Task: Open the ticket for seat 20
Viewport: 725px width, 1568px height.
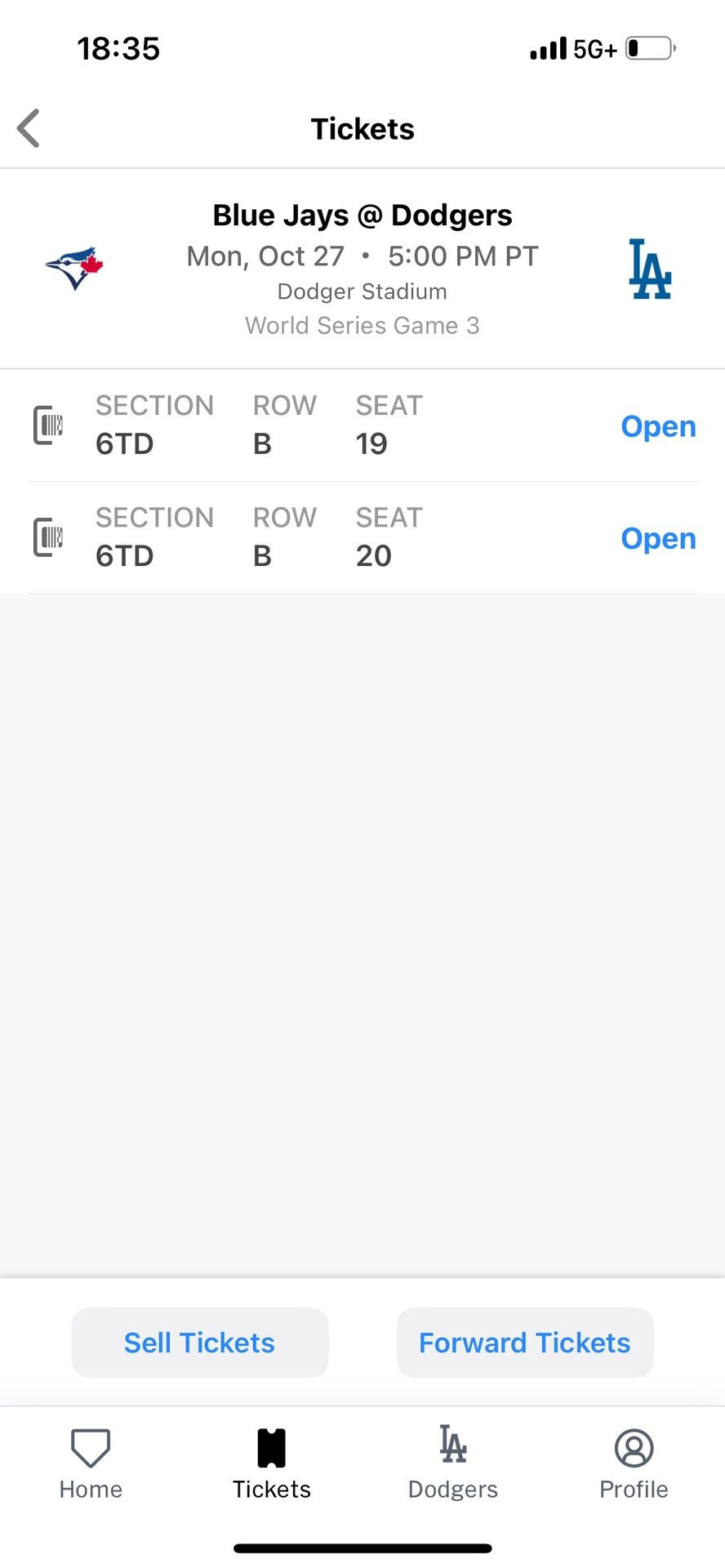Action: point(657,538)
